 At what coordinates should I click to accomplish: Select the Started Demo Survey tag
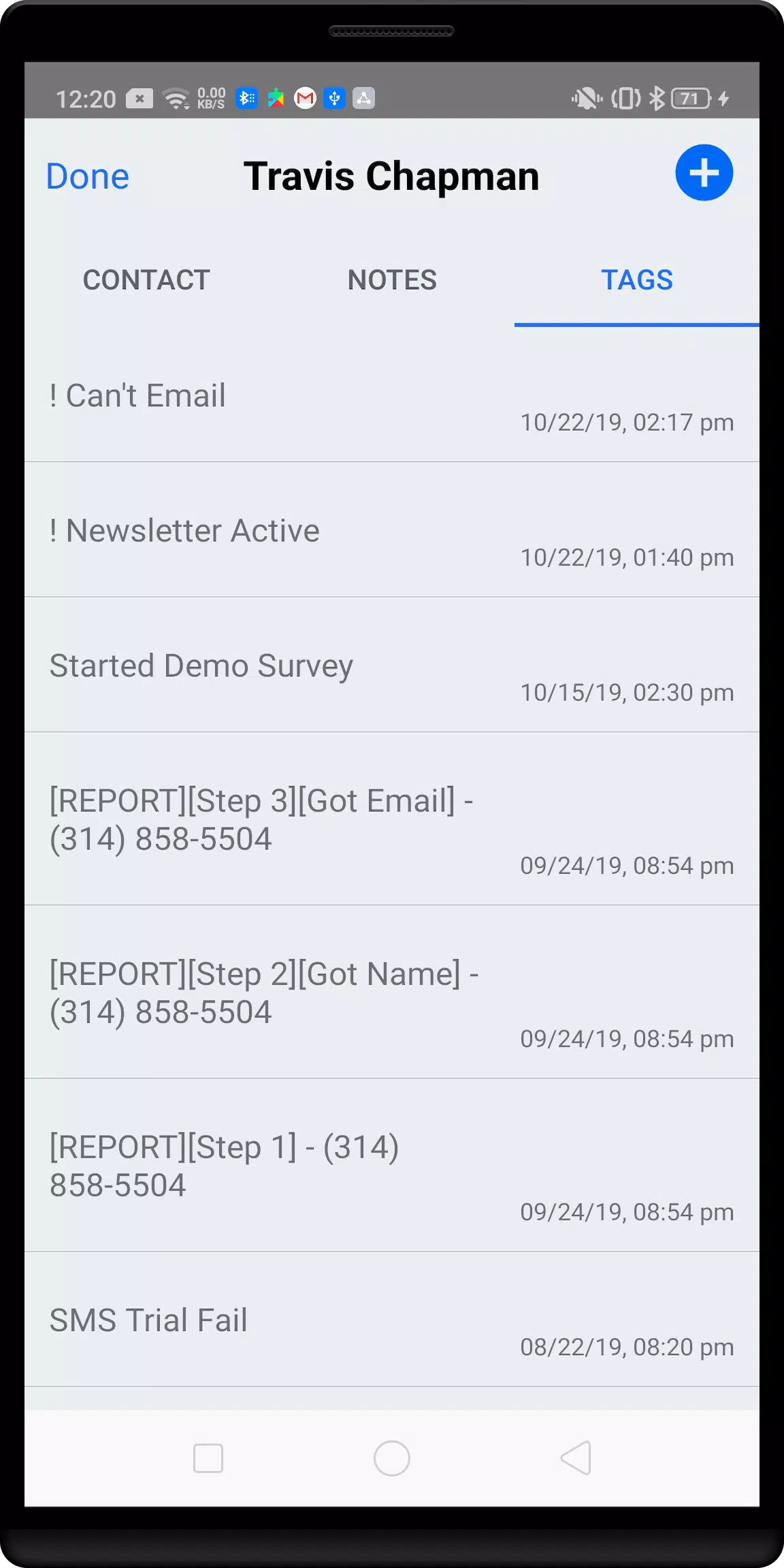coord(392,665)
